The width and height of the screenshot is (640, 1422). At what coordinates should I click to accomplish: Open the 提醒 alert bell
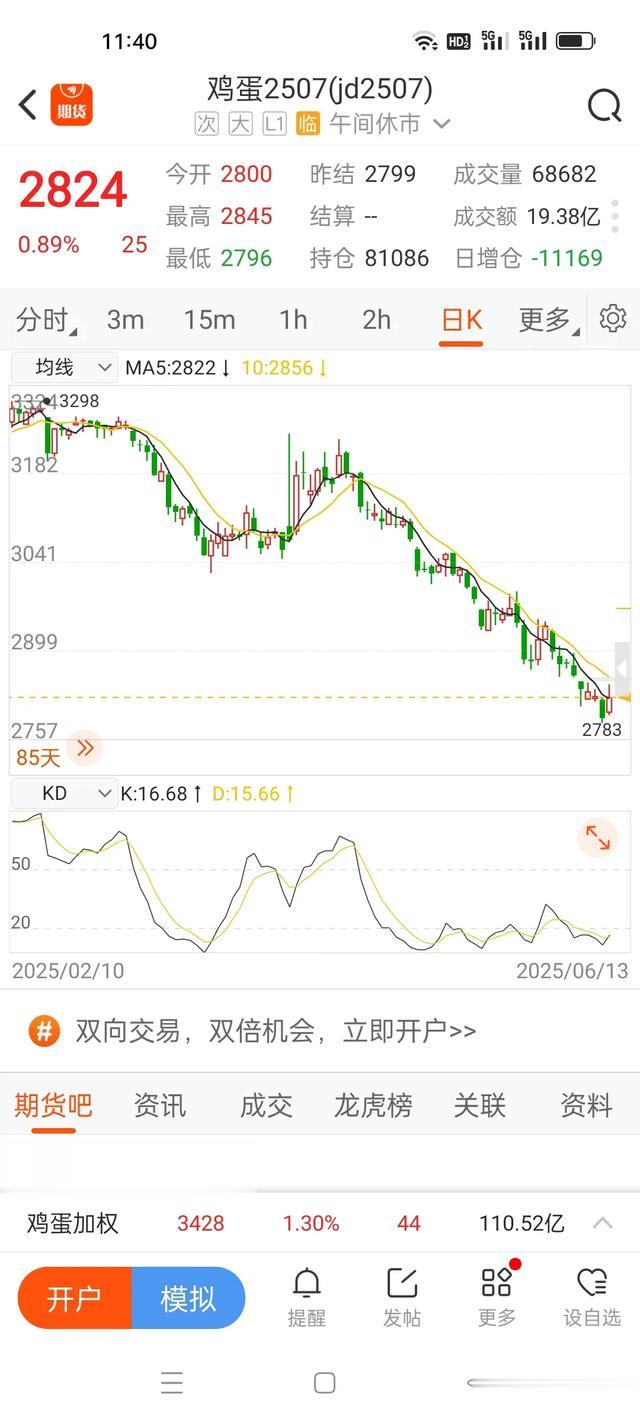coord(307,1296)
